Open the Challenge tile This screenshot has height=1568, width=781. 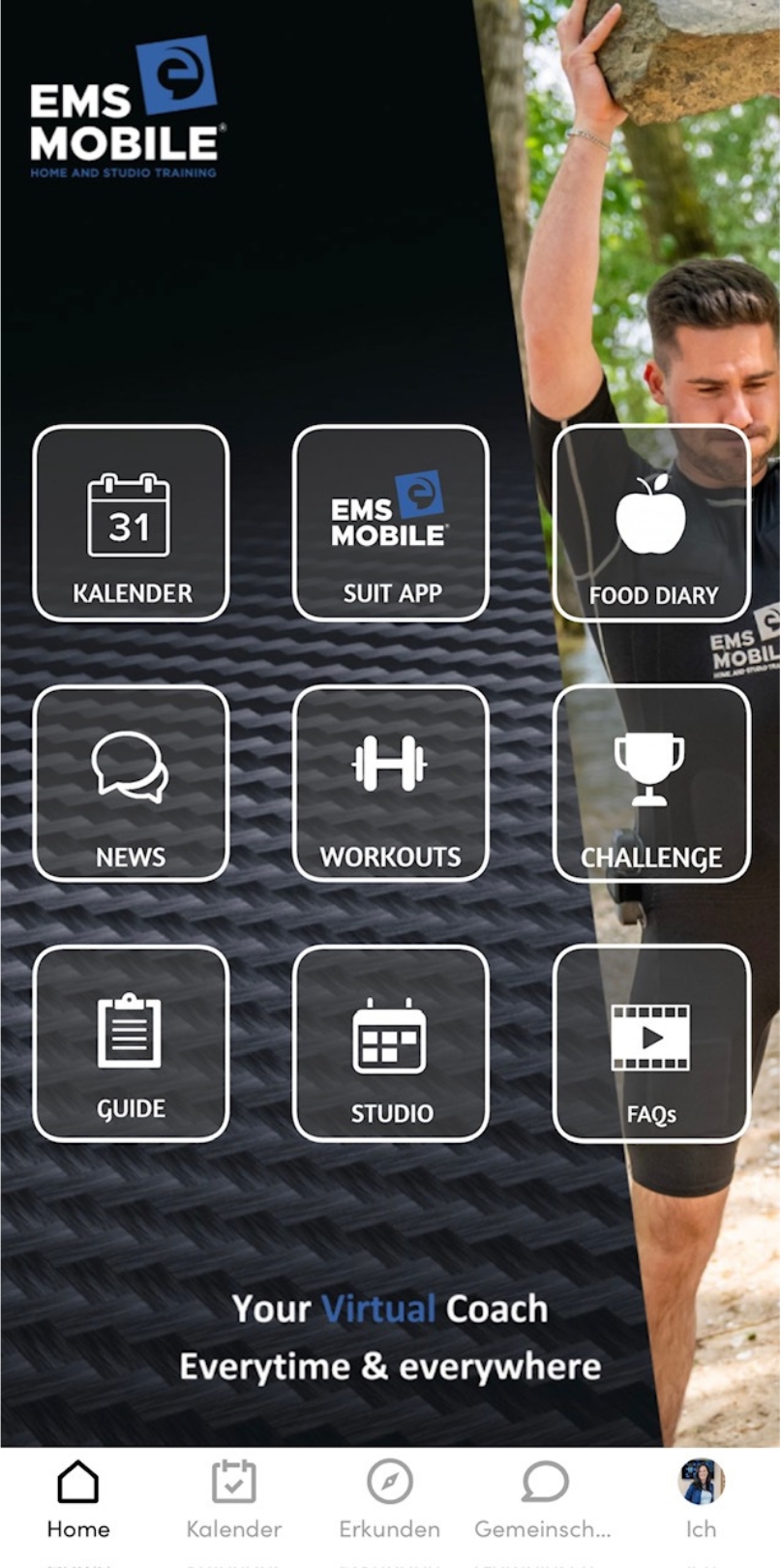[651, 784]
